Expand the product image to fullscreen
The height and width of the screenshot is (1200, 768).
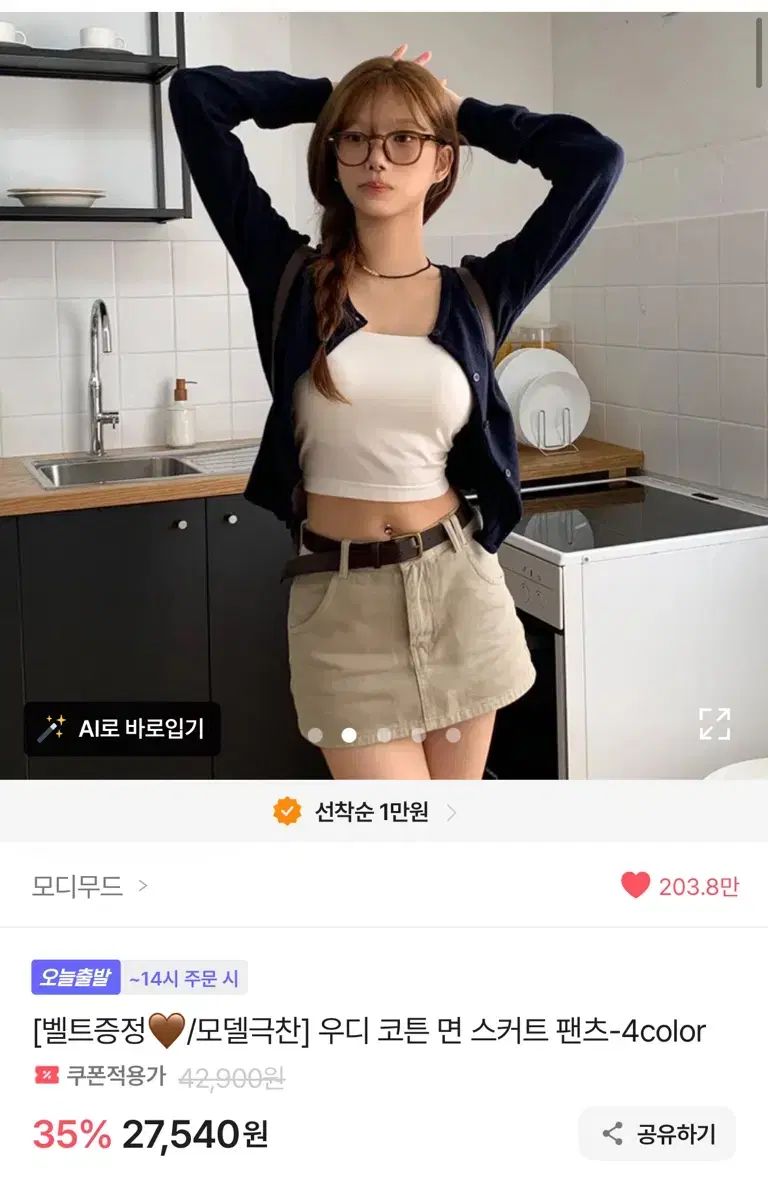[714, 723]
